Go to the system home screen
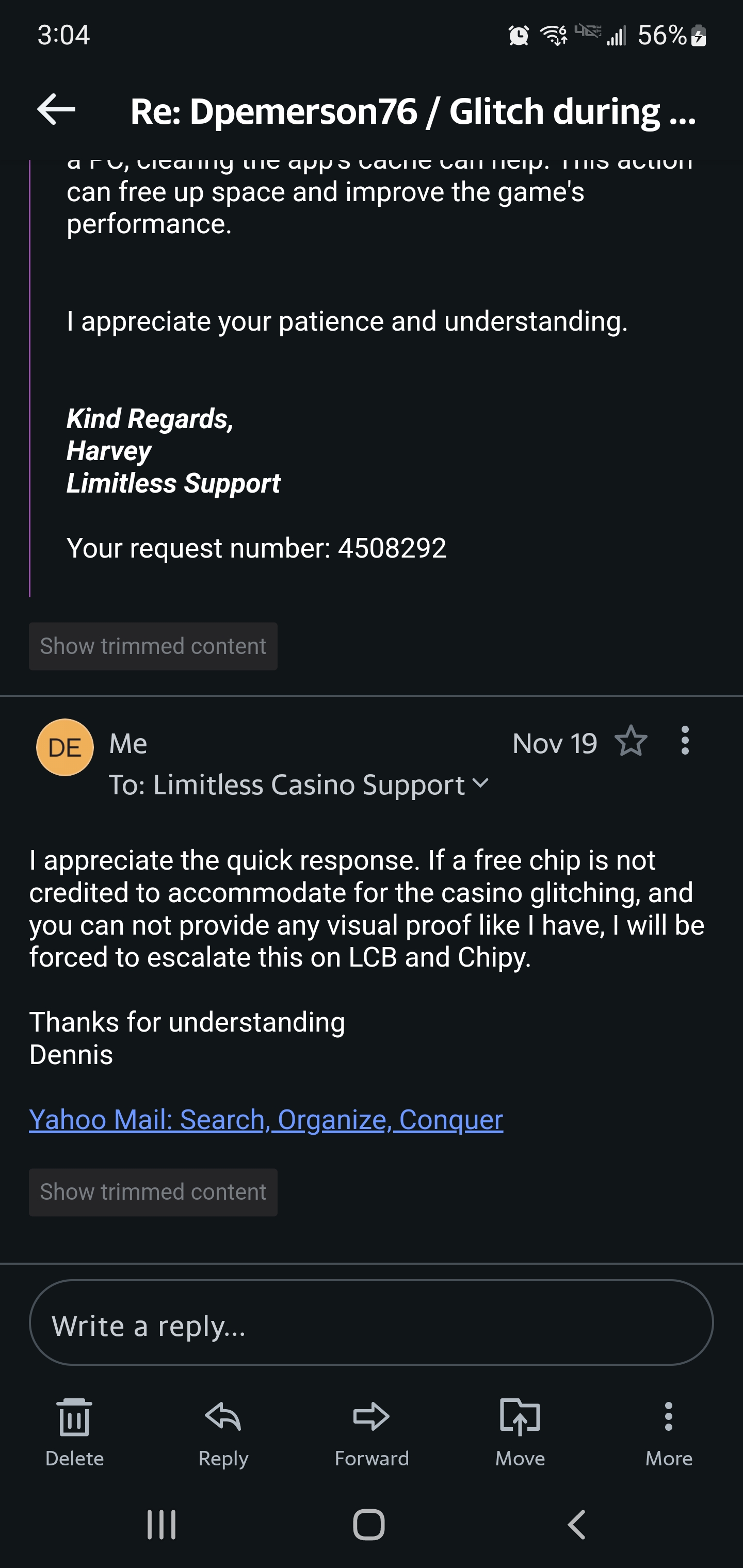 [x=369, y=1524]
